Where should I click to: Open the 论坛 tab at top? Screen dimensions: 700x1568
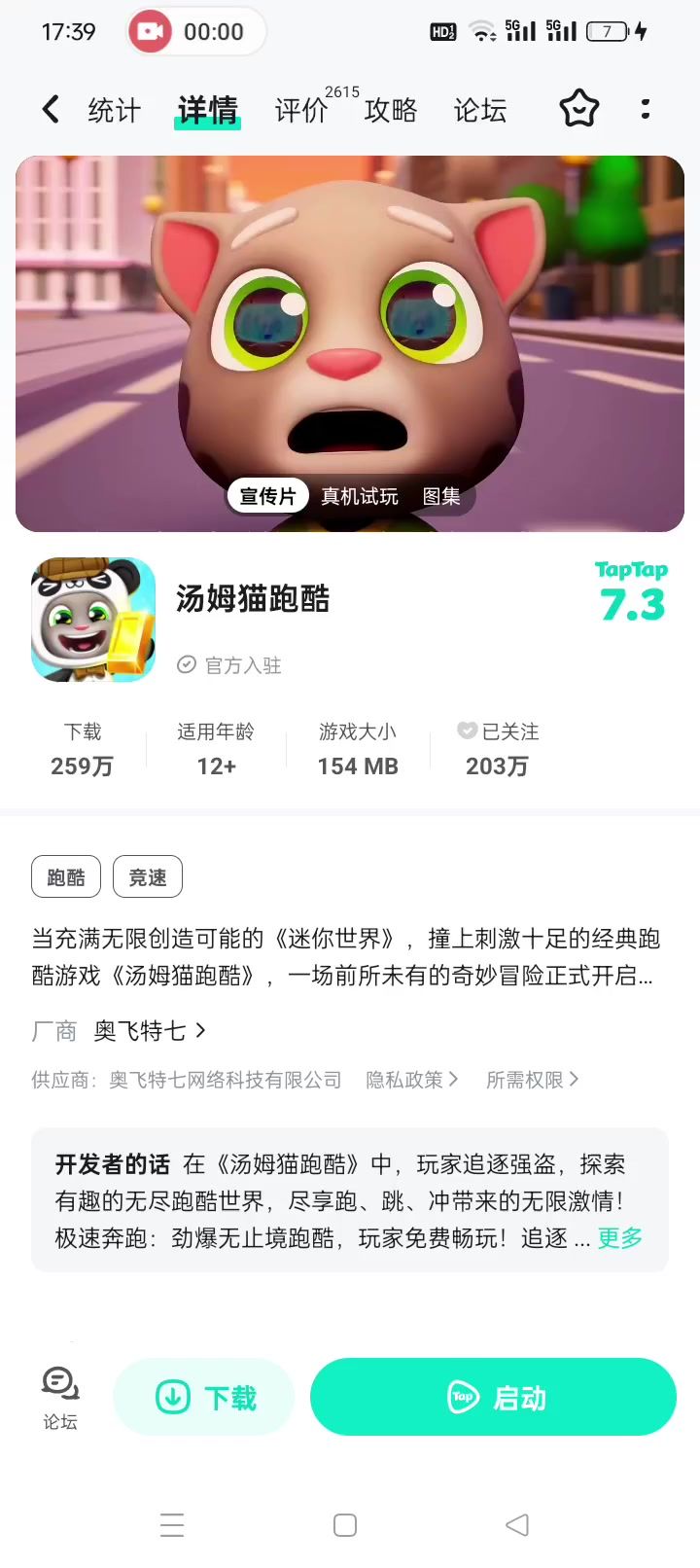[x=480, y=110]
